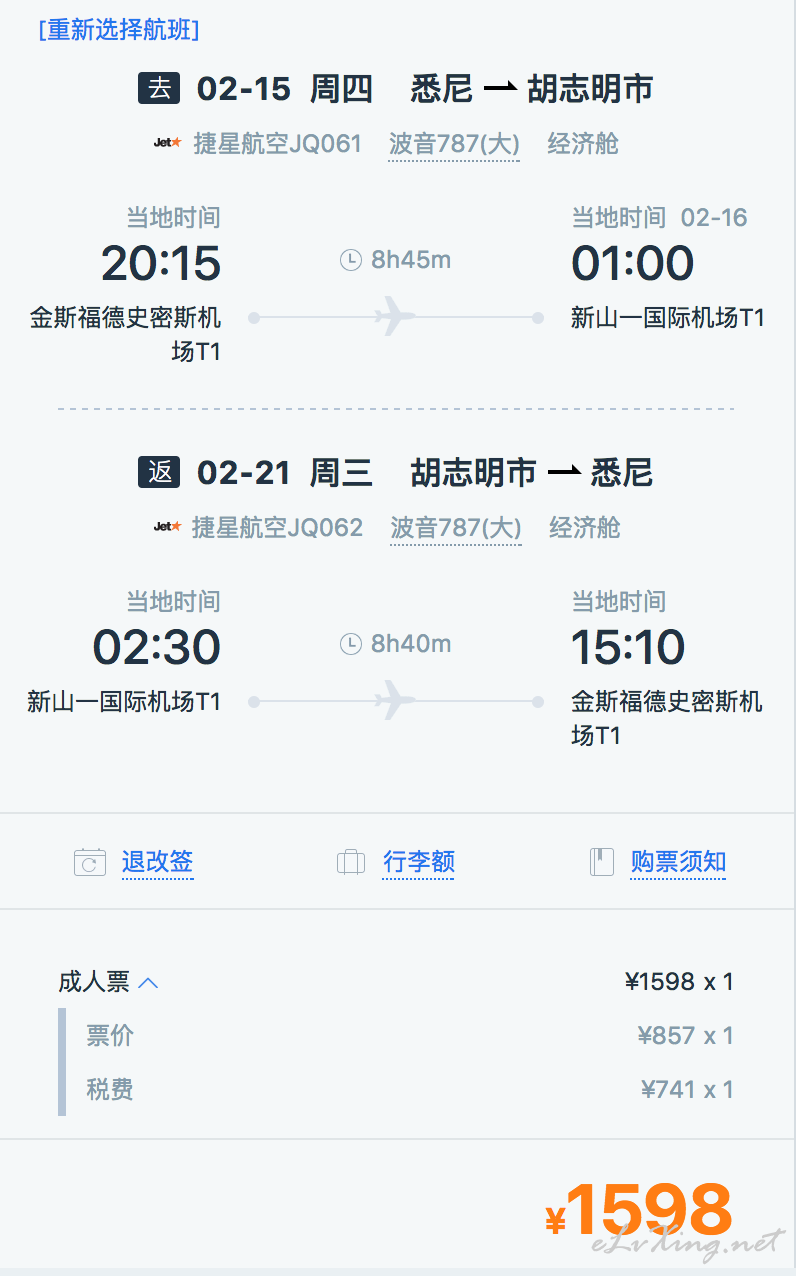The image size is (796, 1276).
Task: Open 购票须知 ticket purchase notice
Action: coord(678,862)
